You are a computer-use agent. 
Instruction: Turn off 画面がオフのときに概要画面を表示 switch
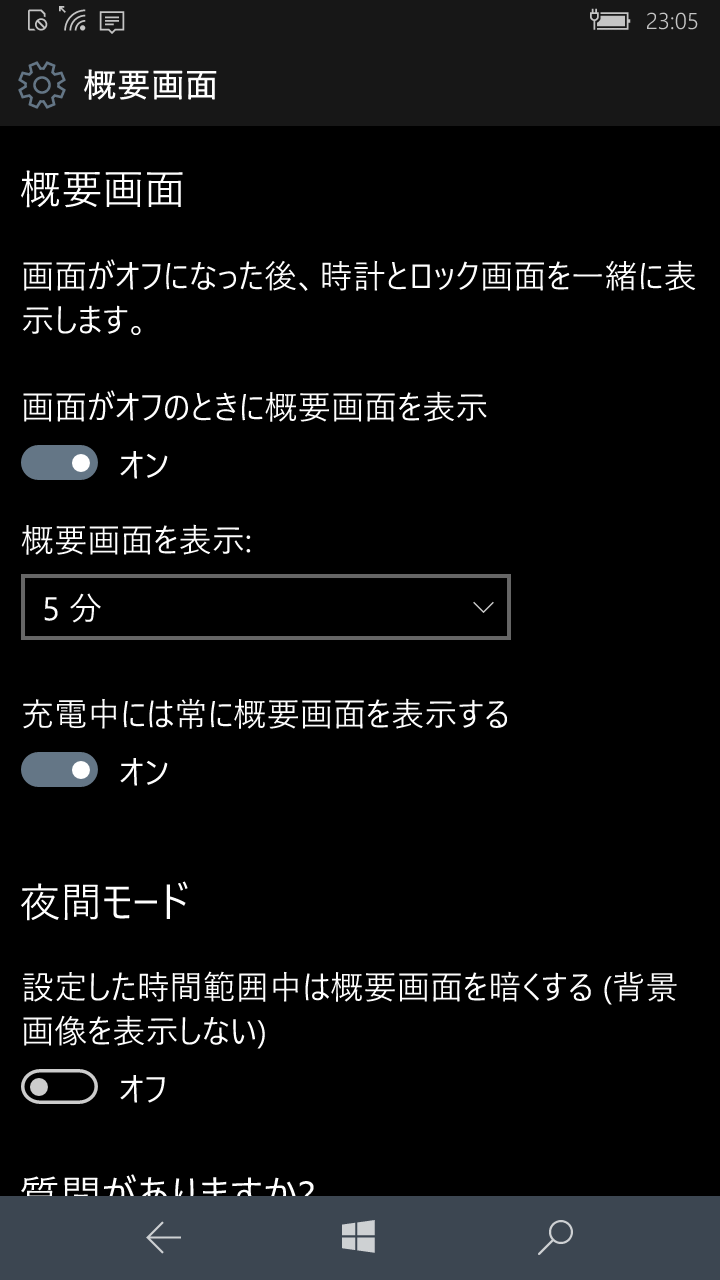point(59,463)
